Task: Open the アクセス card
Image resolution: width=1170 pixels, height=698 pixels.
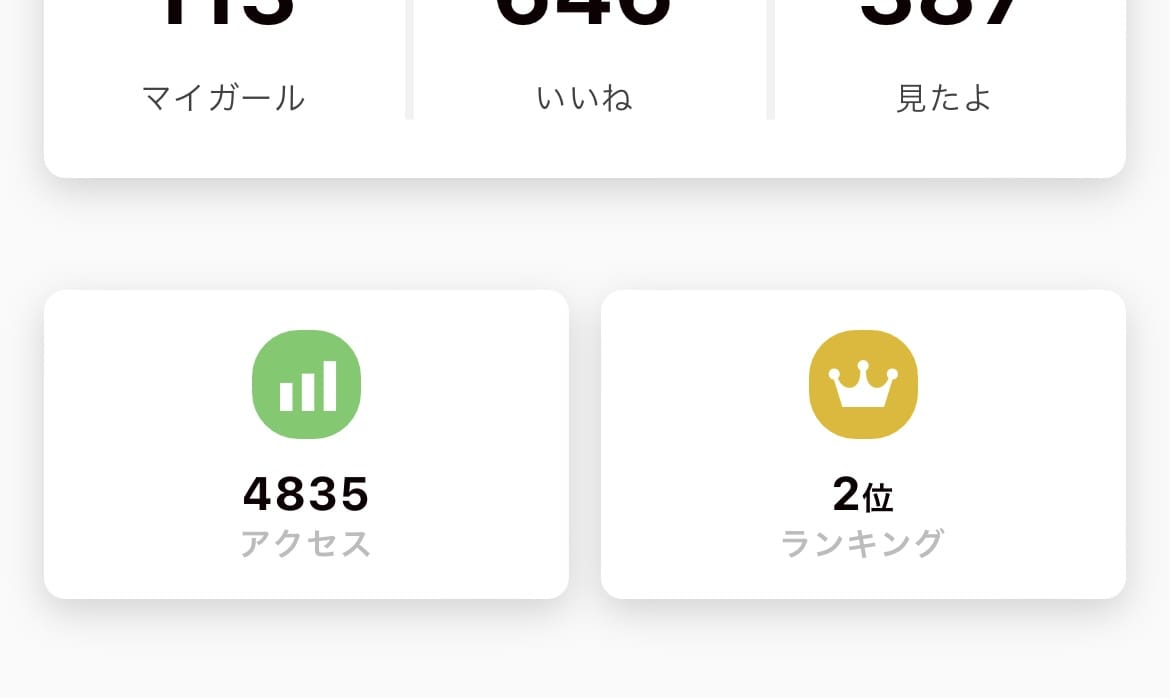Action: [306, 445]
